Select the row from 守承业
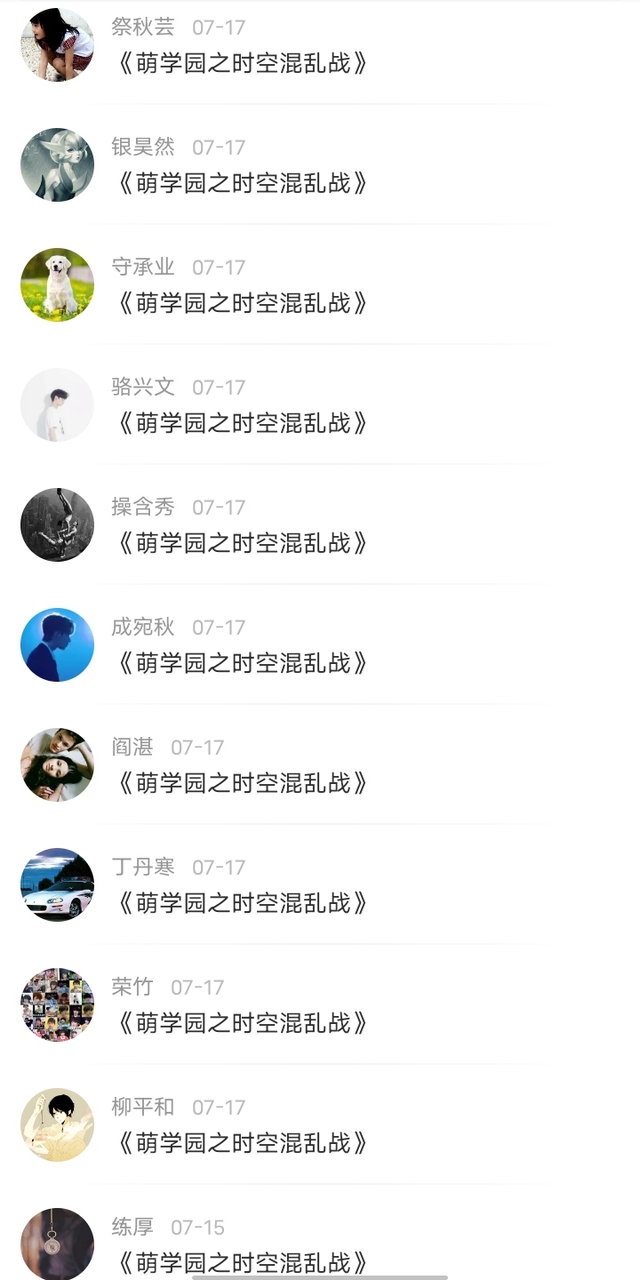 [320, 285]
